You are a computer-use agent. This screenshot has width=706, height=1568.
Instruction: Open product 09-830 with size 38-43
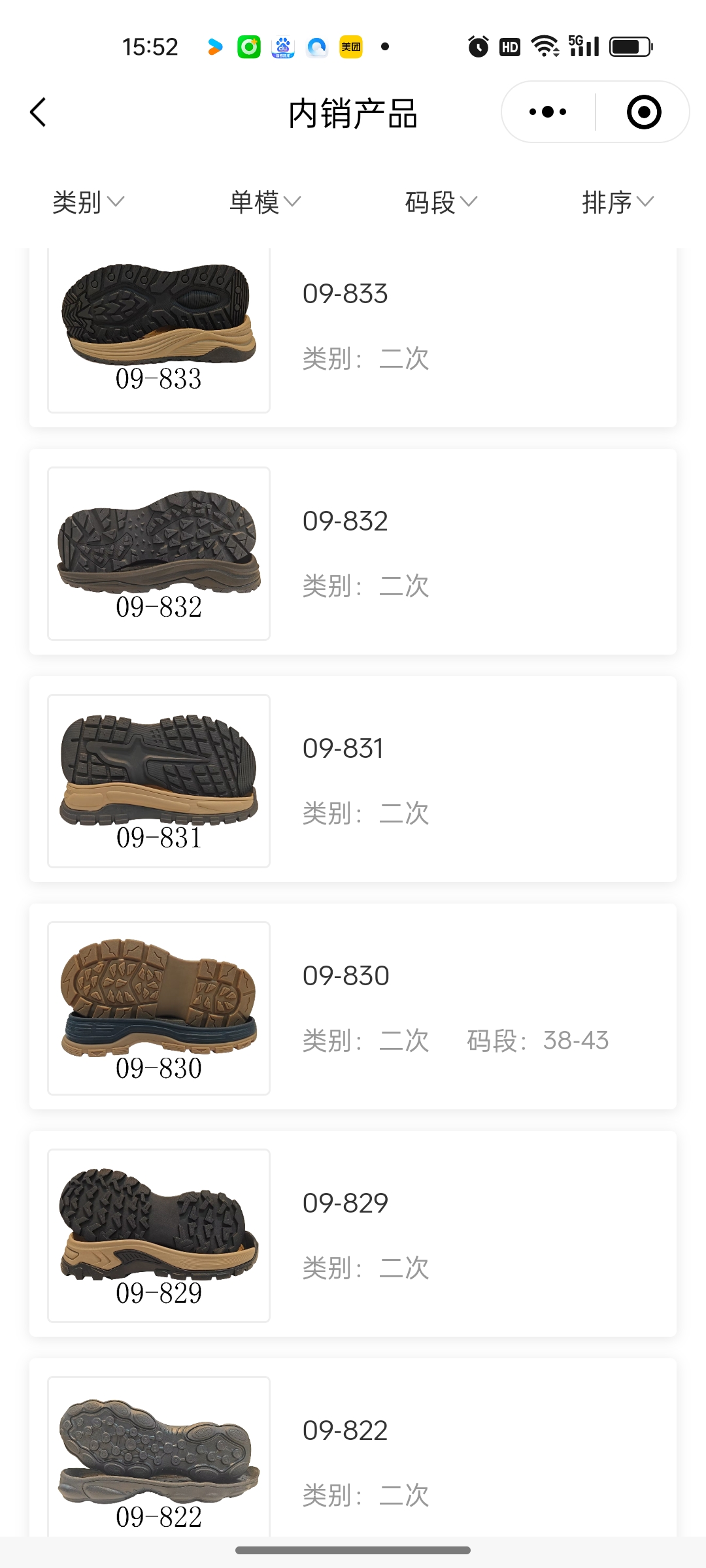click(353, 1007)
